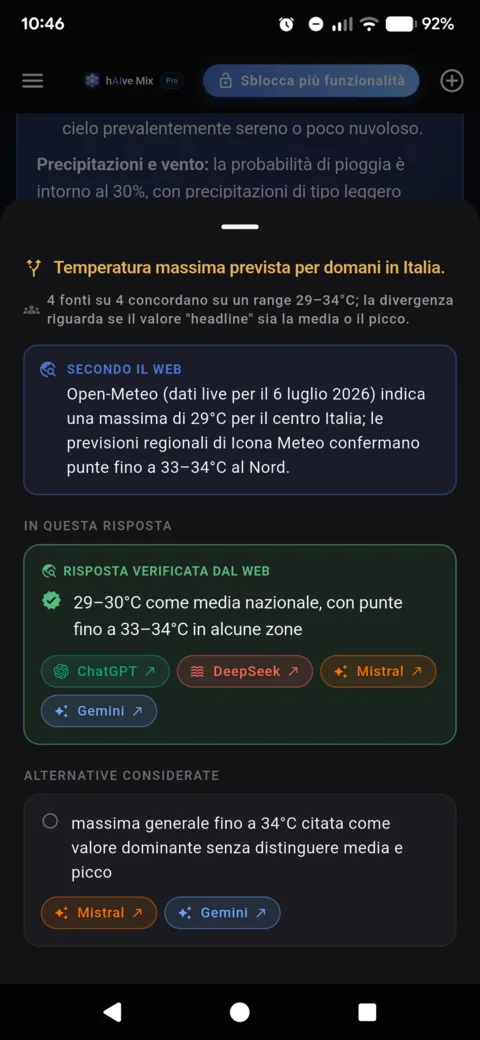
Task: Go to the system home screen
Action: pyautogui.click(x=239, y=1011)
